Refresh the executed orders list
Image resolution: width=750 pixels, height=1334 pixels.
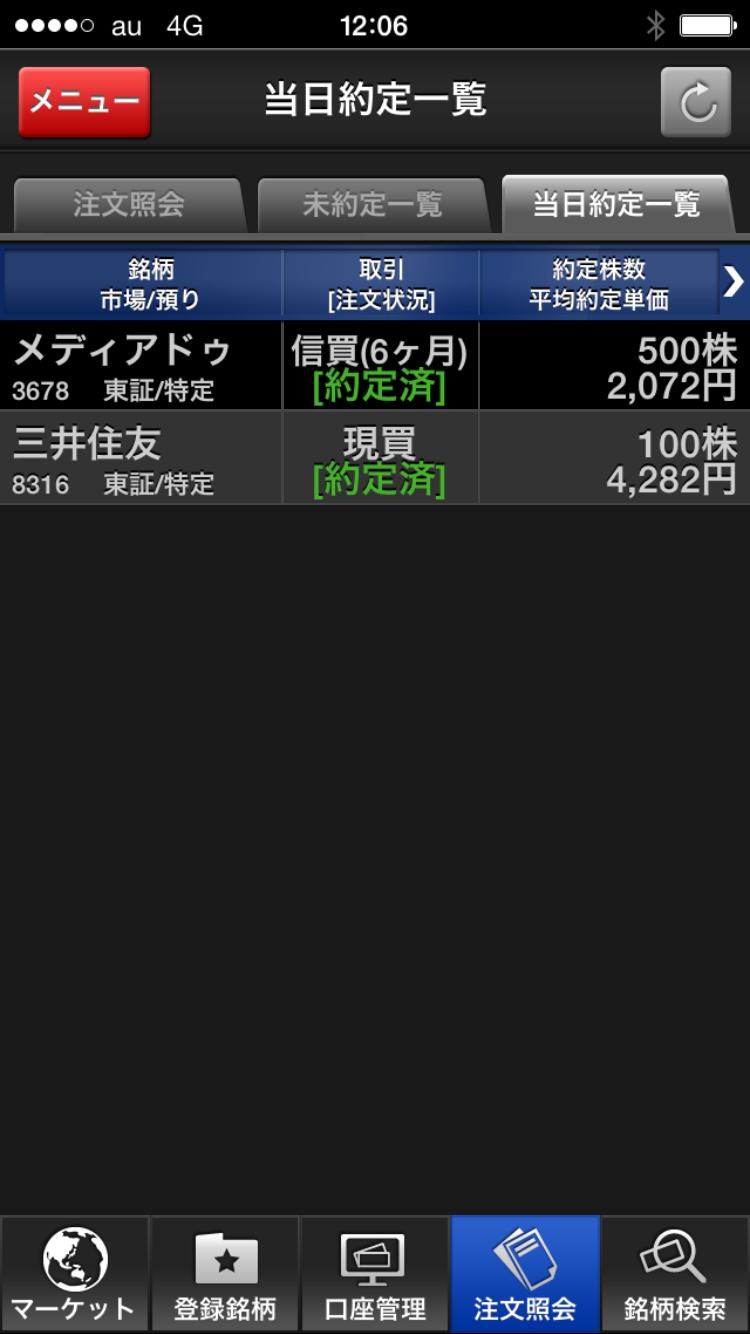696,102
